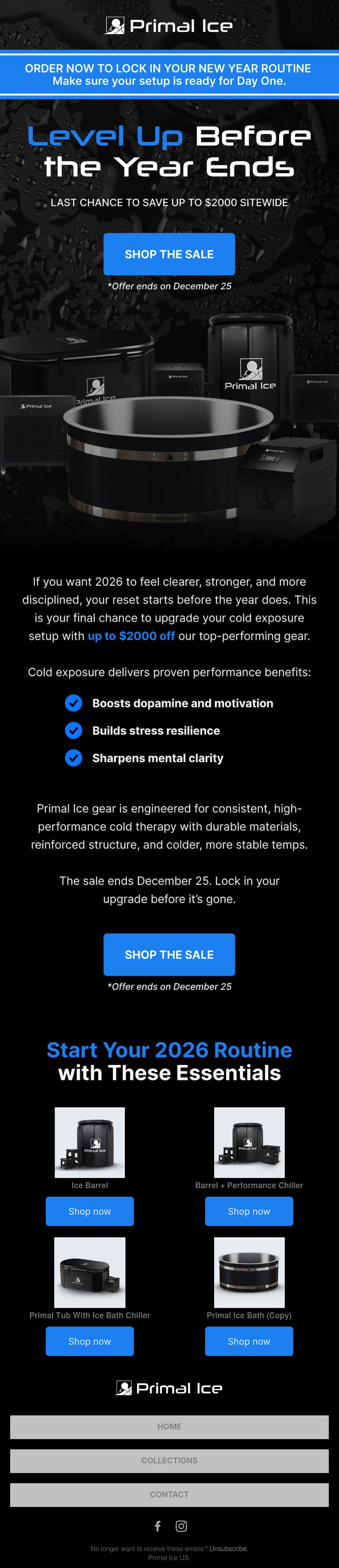Open the Collections footer button

coord(169,1460)
